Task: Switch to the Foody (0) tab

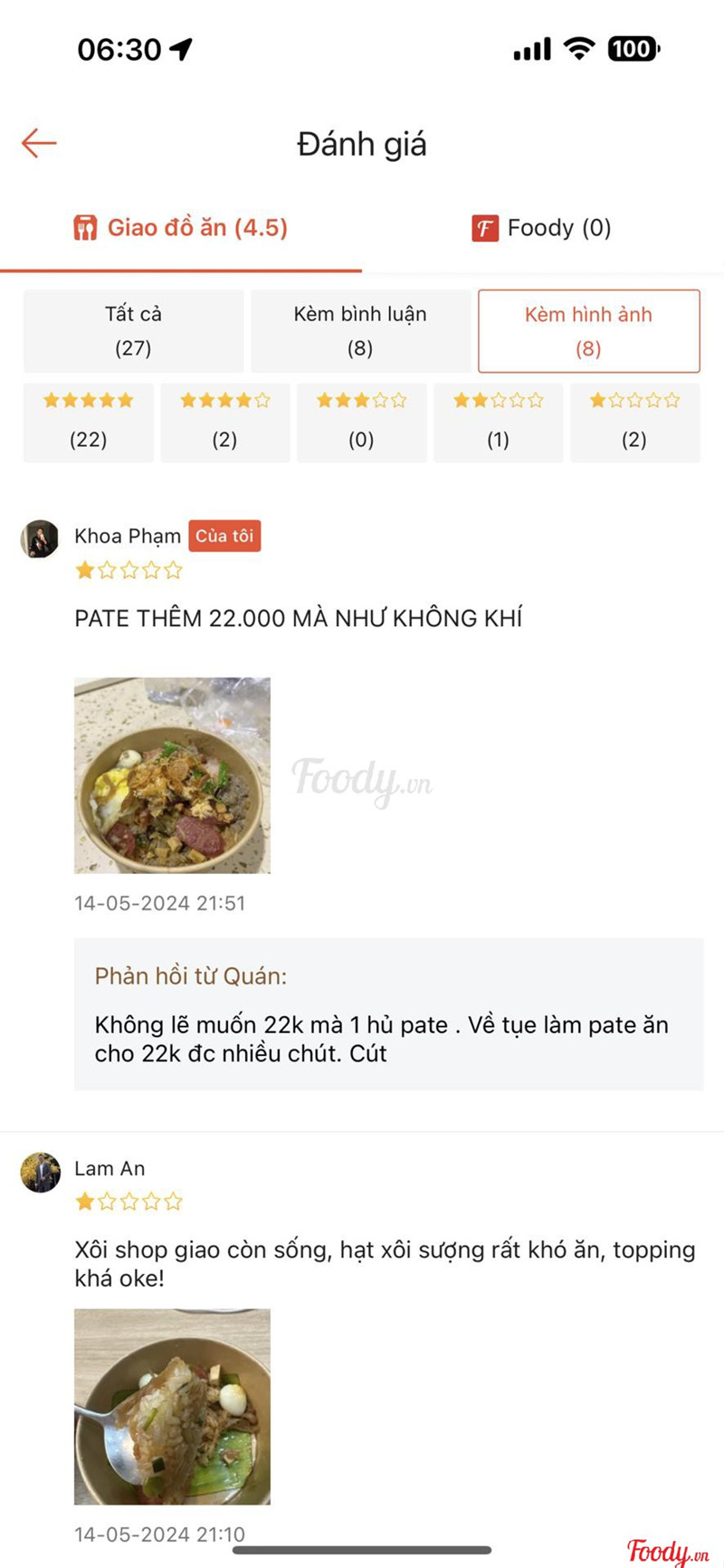Action: coord(541,228)
